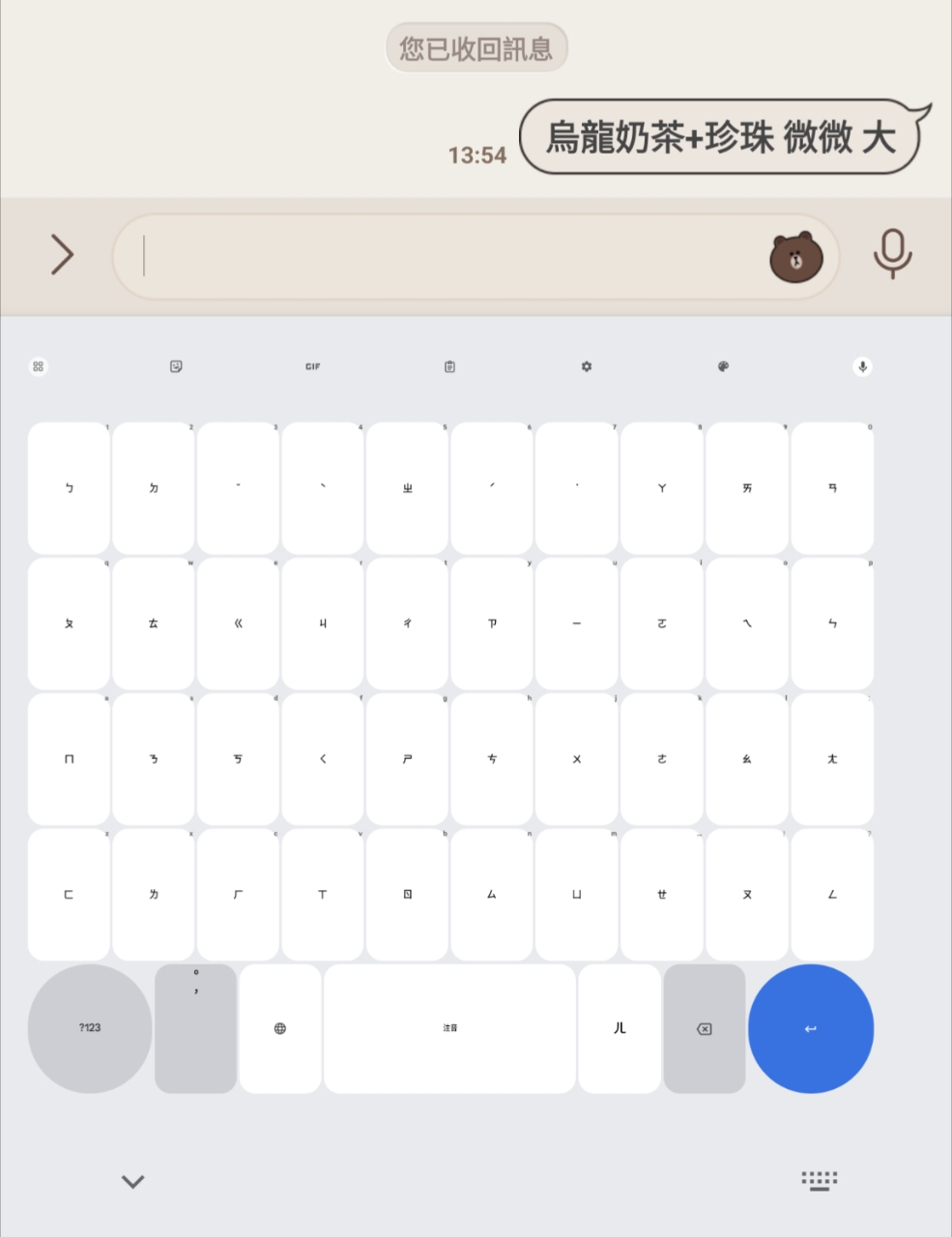This screenshot has width=952, height=1237.
Task: Open the keyboard GIF picker
Action: pos(312,366)
